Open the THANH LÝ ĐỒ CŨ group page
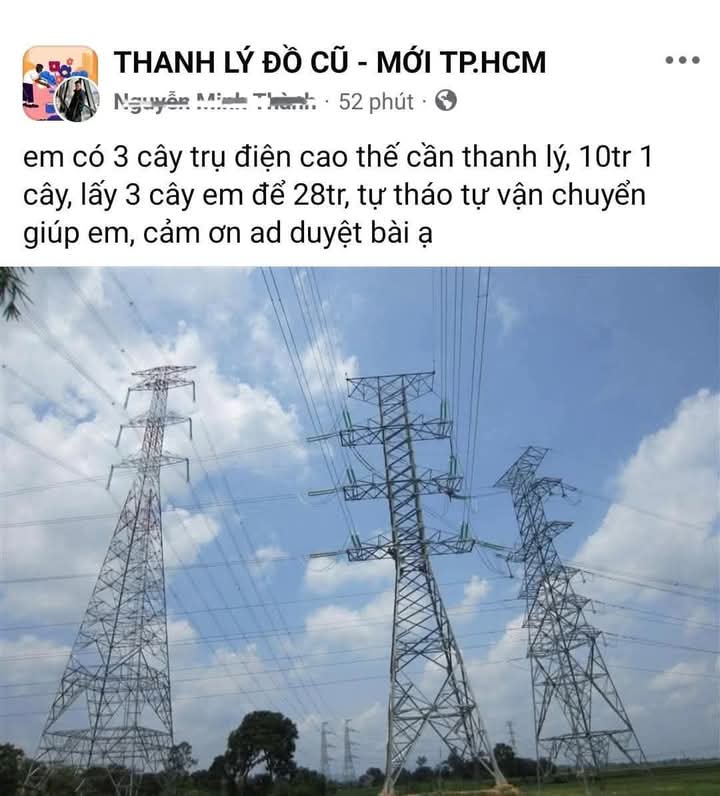The width and height of the screenshot is (720, 796). pos(330,62)
